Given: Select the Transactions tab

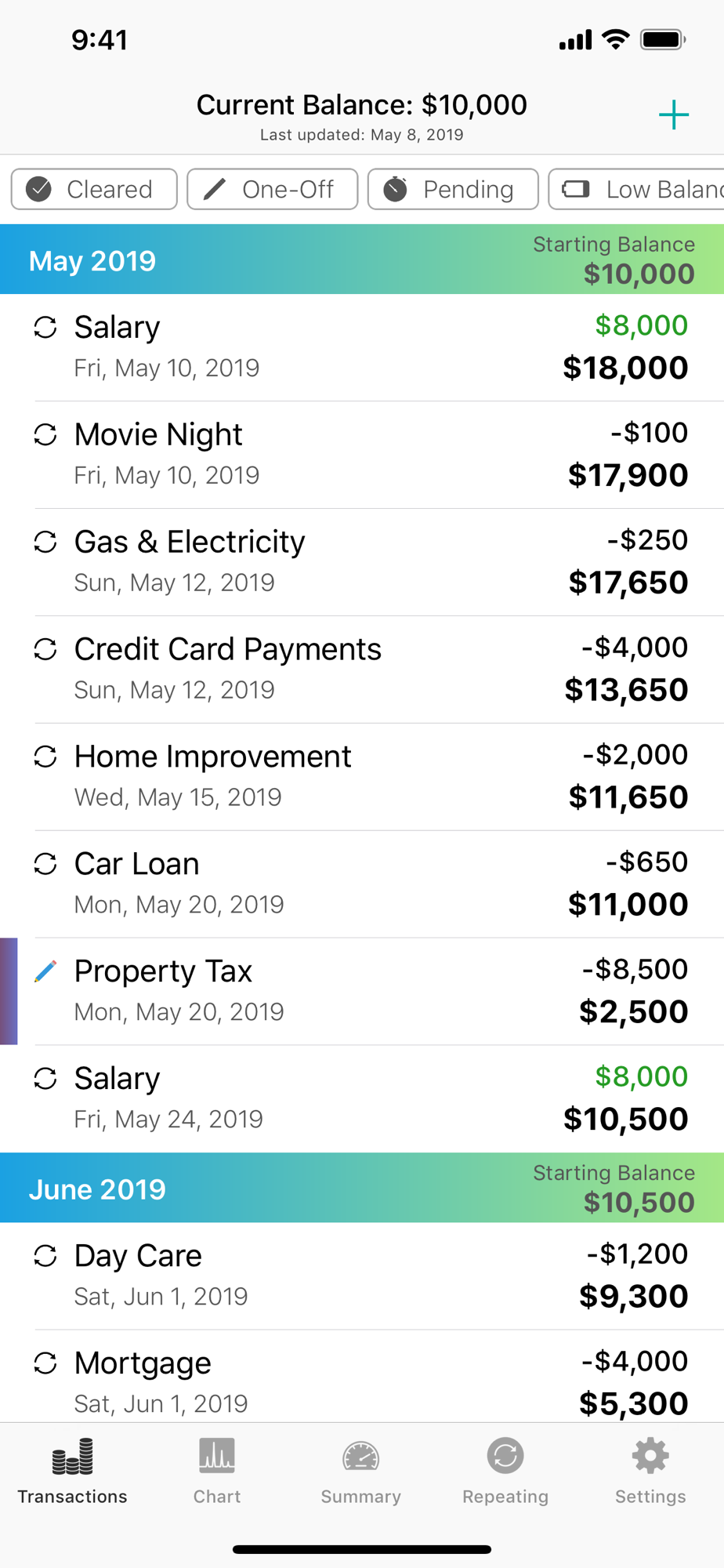Looking at the screenshot, I should click(x=73, y=1472).
